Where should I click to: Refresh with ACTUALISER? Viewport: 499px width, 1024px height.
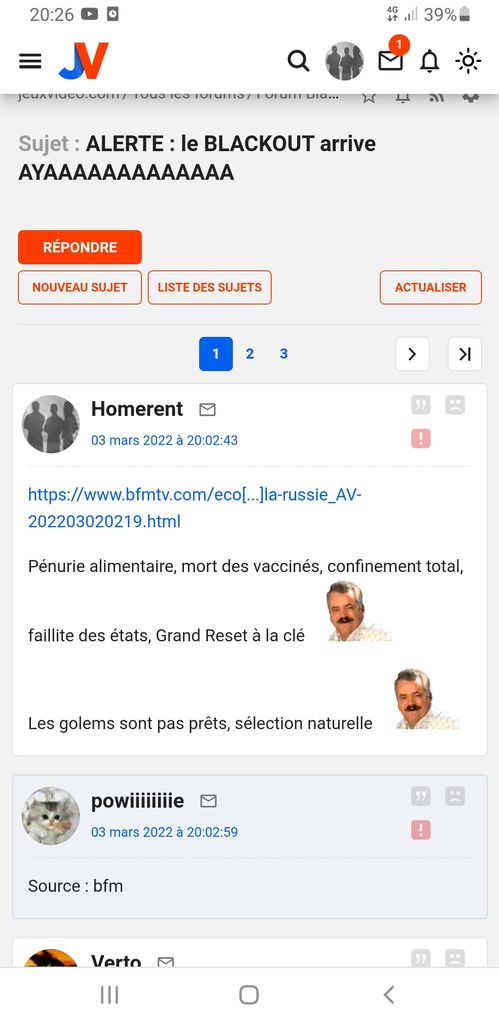tap(430, 287)
